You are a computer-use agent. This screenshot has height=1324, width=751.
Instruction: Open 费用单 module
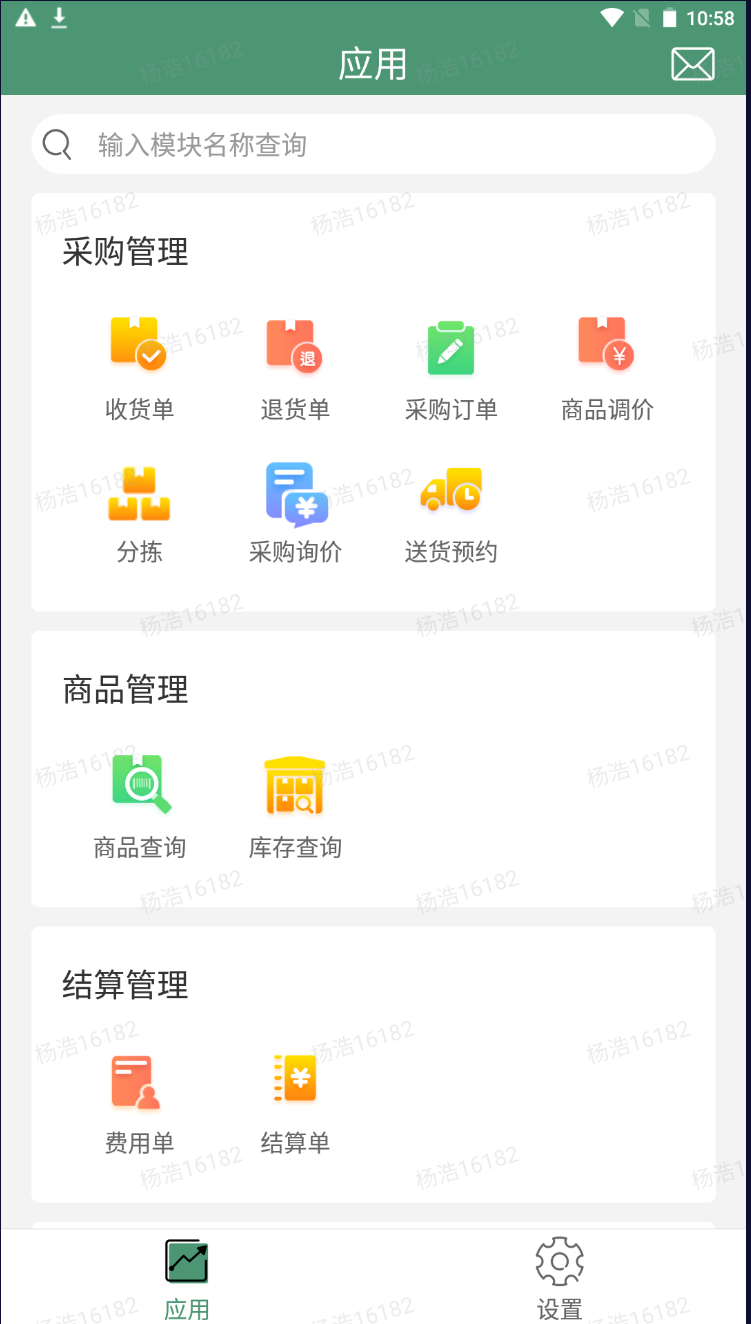pos(139,1100)
